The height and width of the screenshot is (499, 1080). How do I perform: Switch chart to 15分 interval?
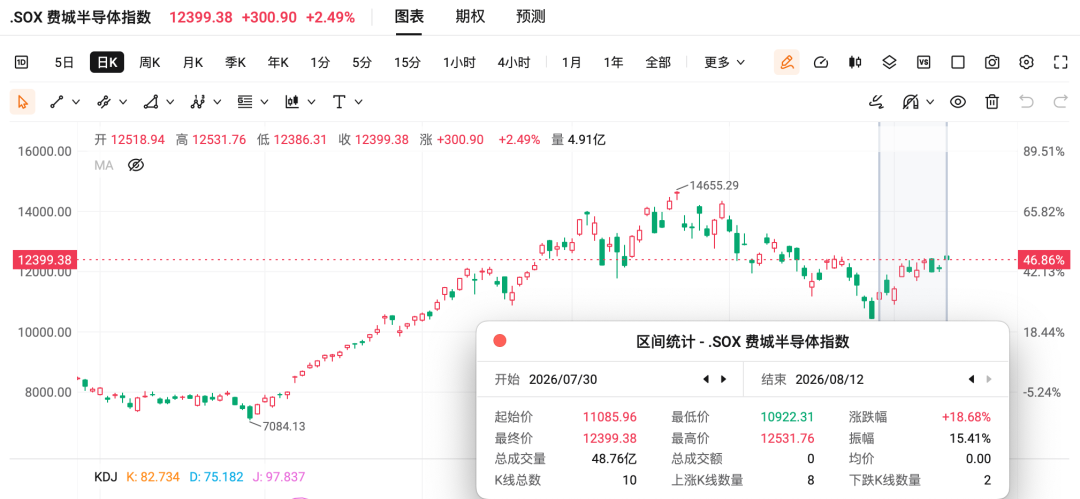coord(407,63)
